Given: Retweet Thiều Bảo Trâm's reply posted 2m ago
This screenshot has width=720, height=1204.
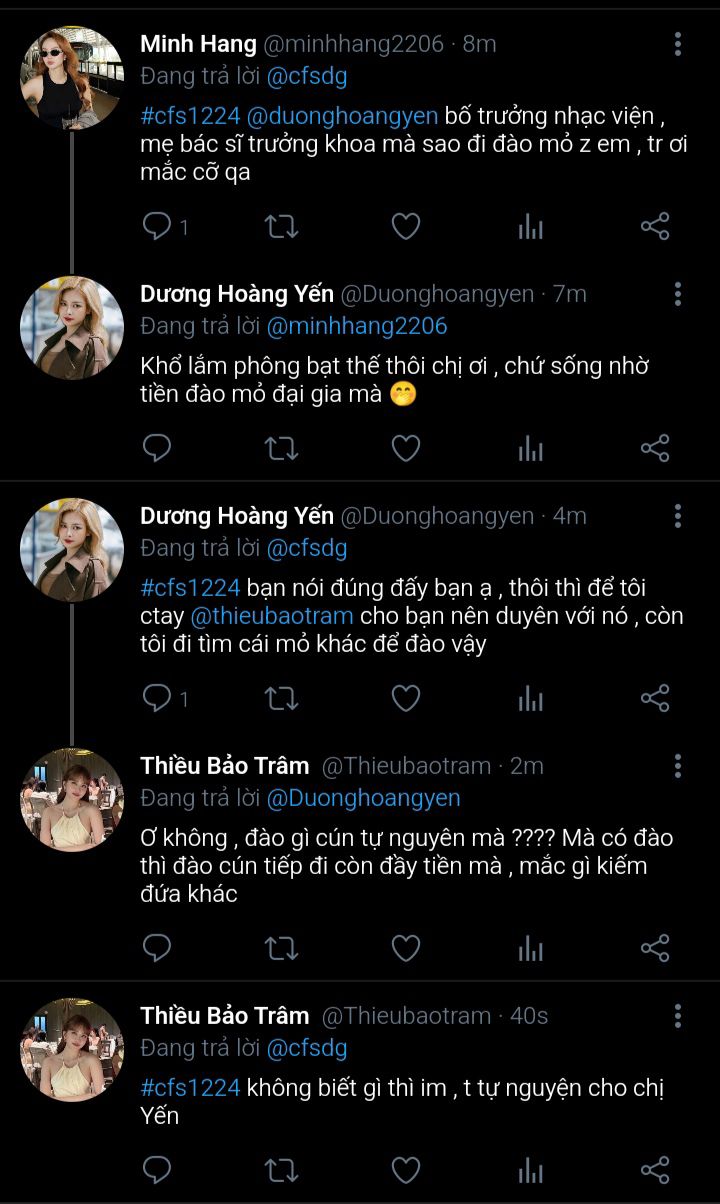Looking at the screenshot, I should pyautogui.click(x=281, y=947).
